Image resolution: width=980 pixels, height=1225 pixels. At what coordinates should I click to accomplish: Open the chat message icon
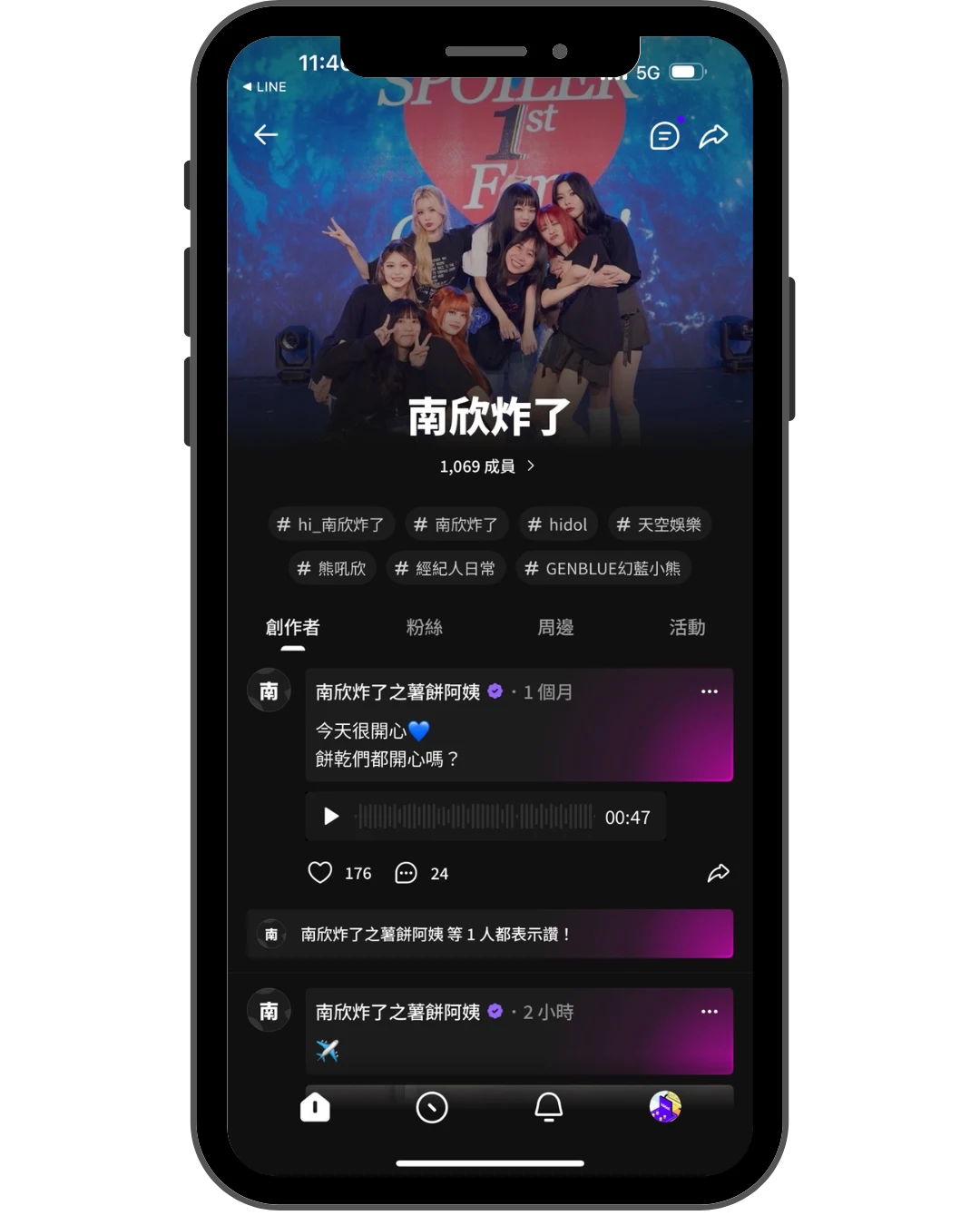[664, 136]
